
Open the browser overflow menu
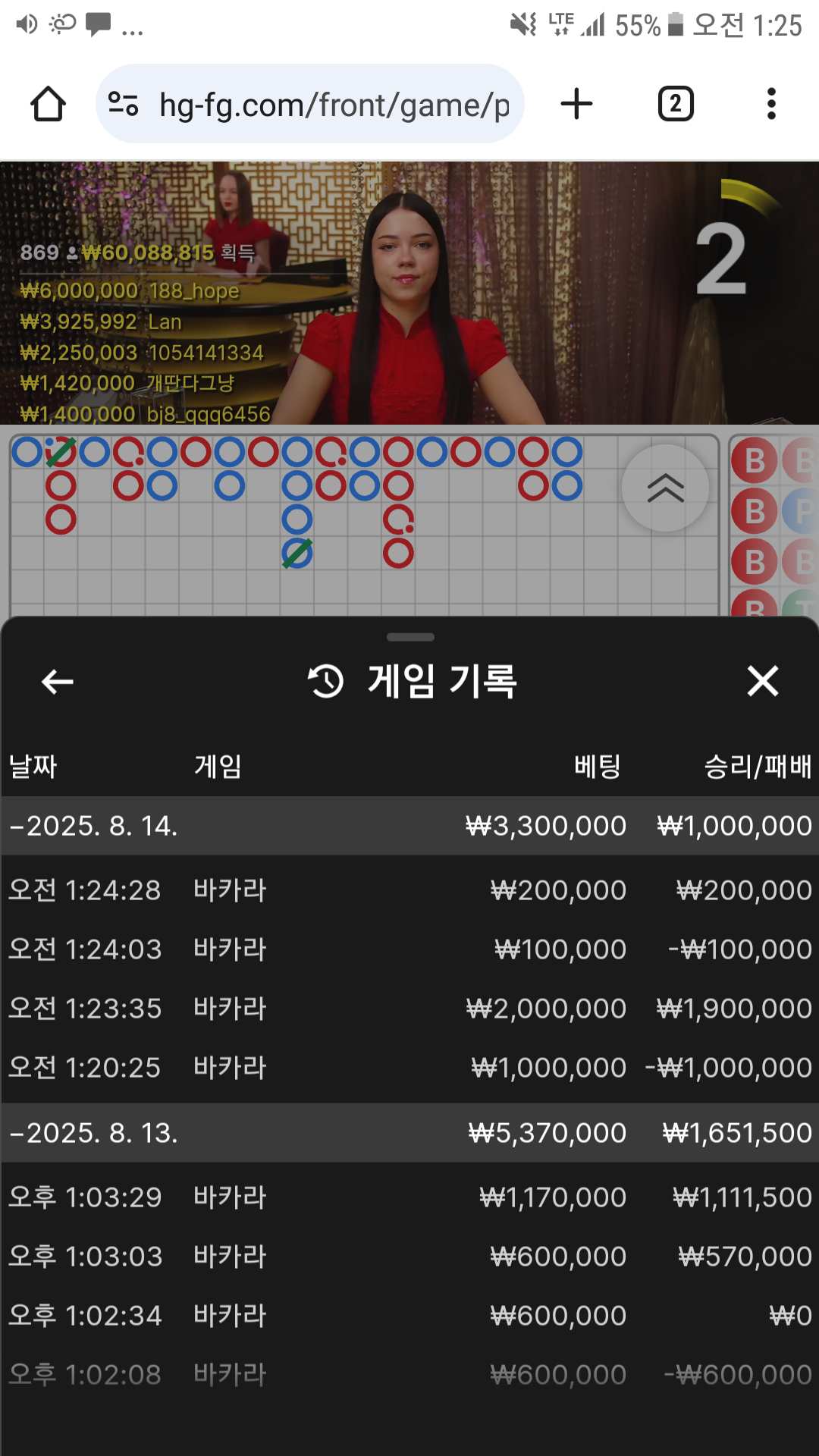(x=771, y=104)
